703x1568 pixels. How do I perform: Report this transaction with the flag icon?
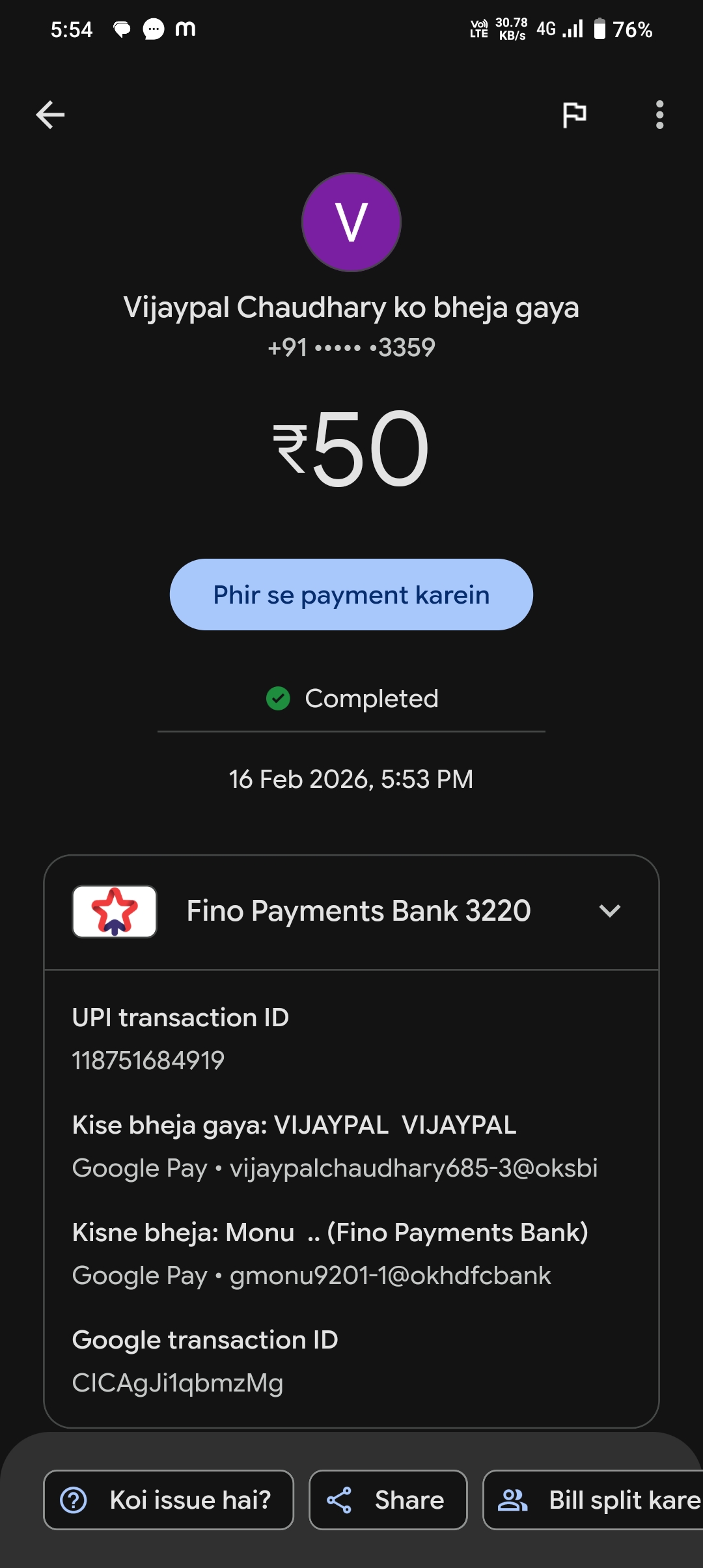click(x=574, y=115)
